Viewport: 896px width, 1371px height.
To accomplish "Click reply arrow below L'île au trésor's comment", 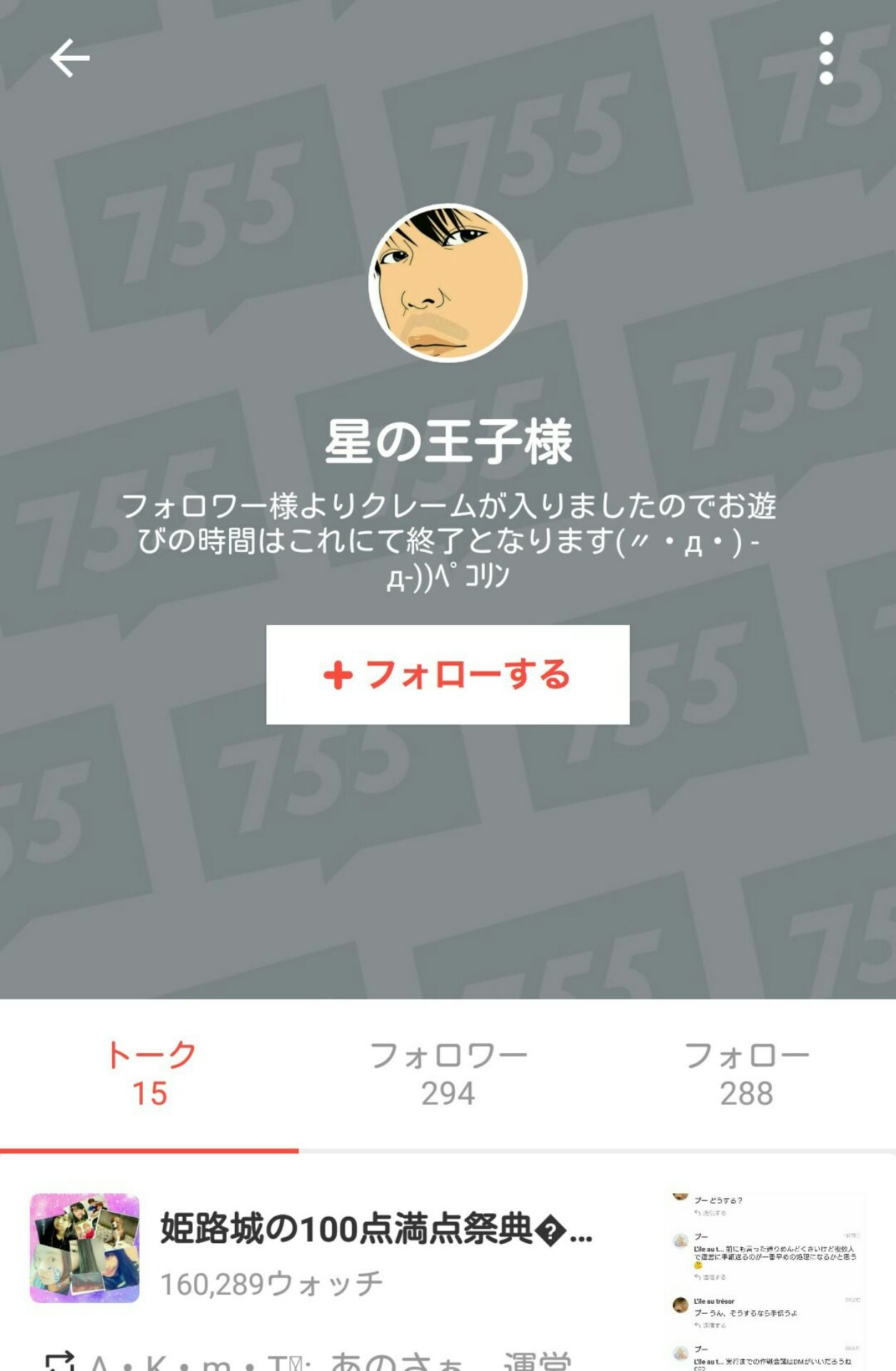I will [698, 1325].
